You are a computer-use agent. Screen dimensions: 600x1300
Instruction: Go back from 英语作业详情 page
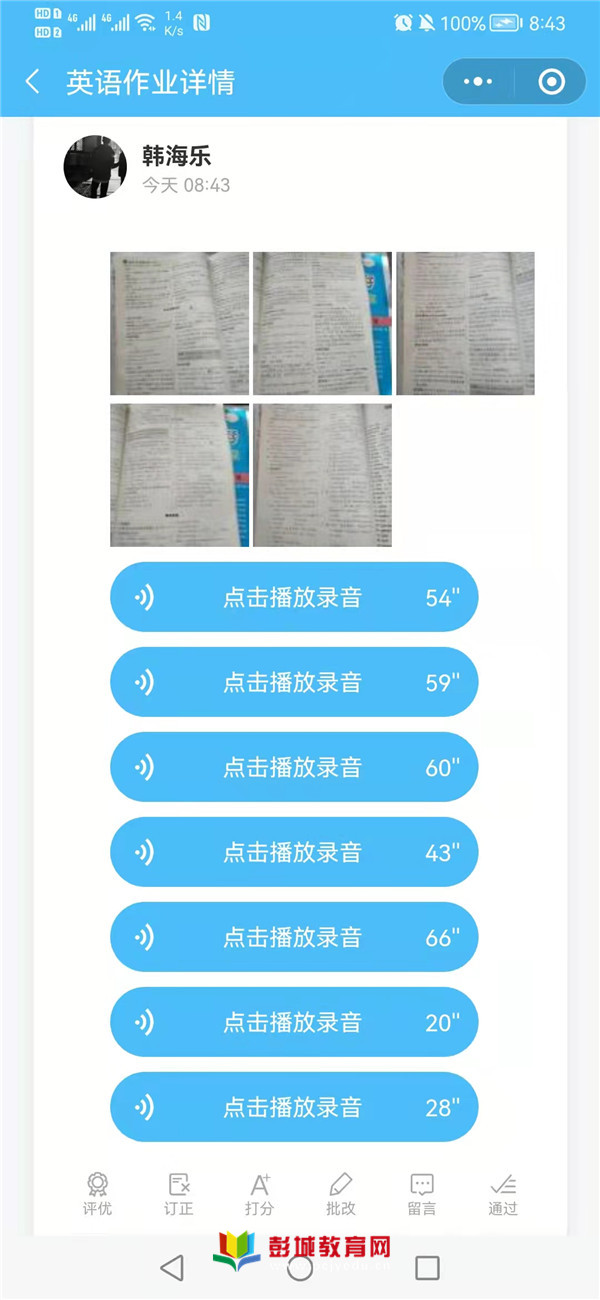pos(33,82)
